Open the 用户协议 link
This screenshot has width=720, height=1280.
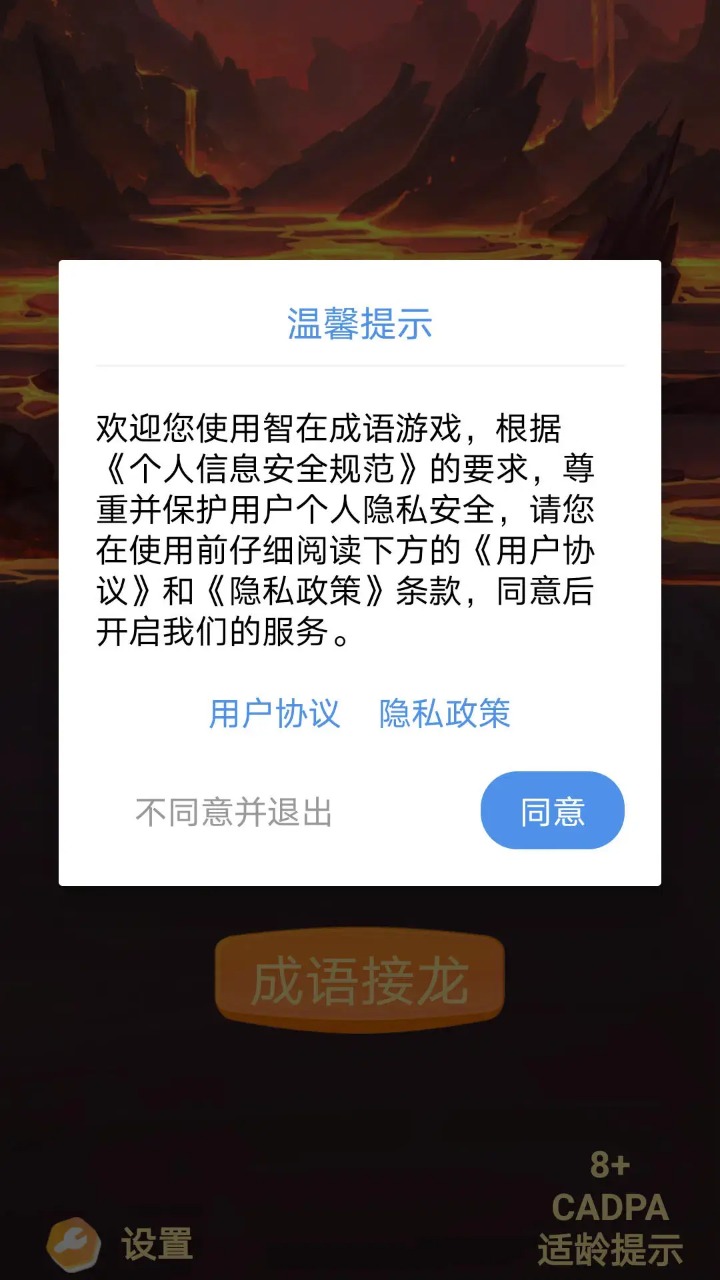275,714
